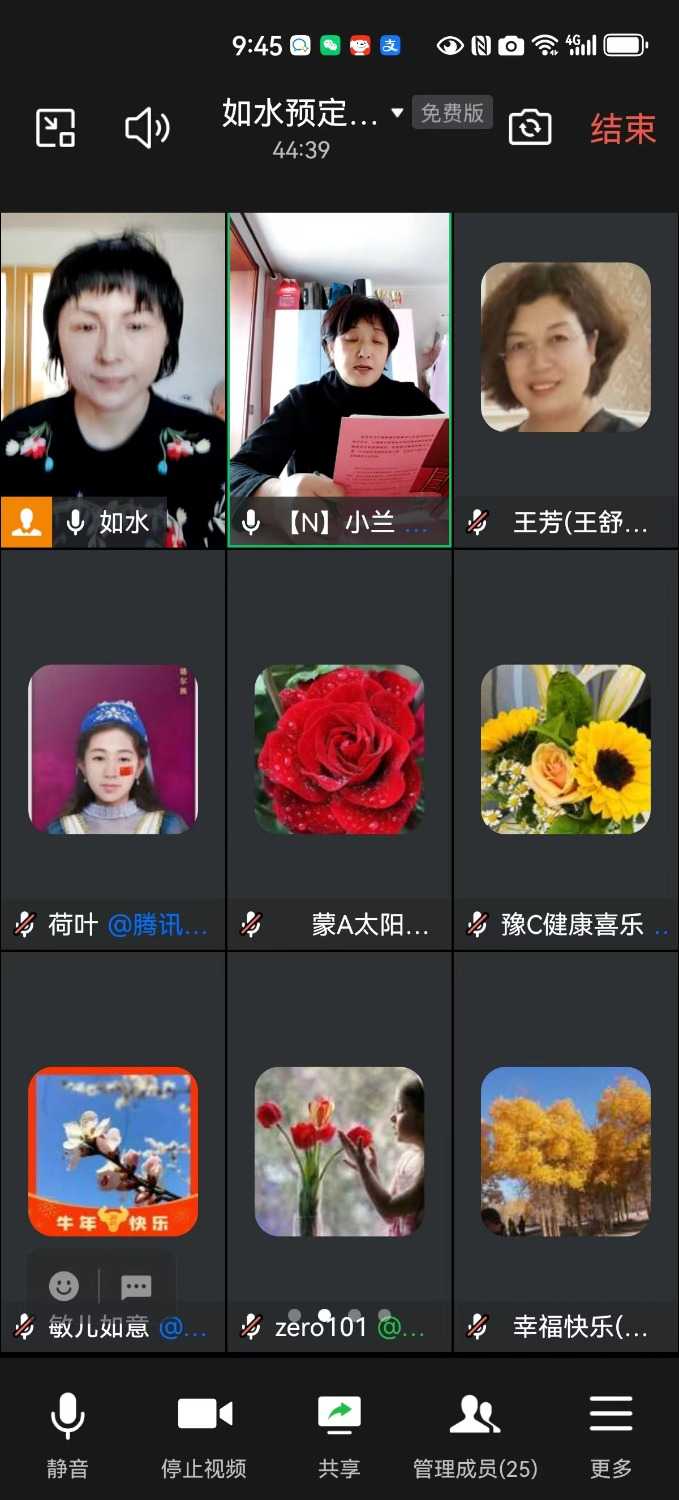This screenshot has width=679, height=1500.
Task: Select the participant tile of 荷叶
Action: (x=112, y=750)
